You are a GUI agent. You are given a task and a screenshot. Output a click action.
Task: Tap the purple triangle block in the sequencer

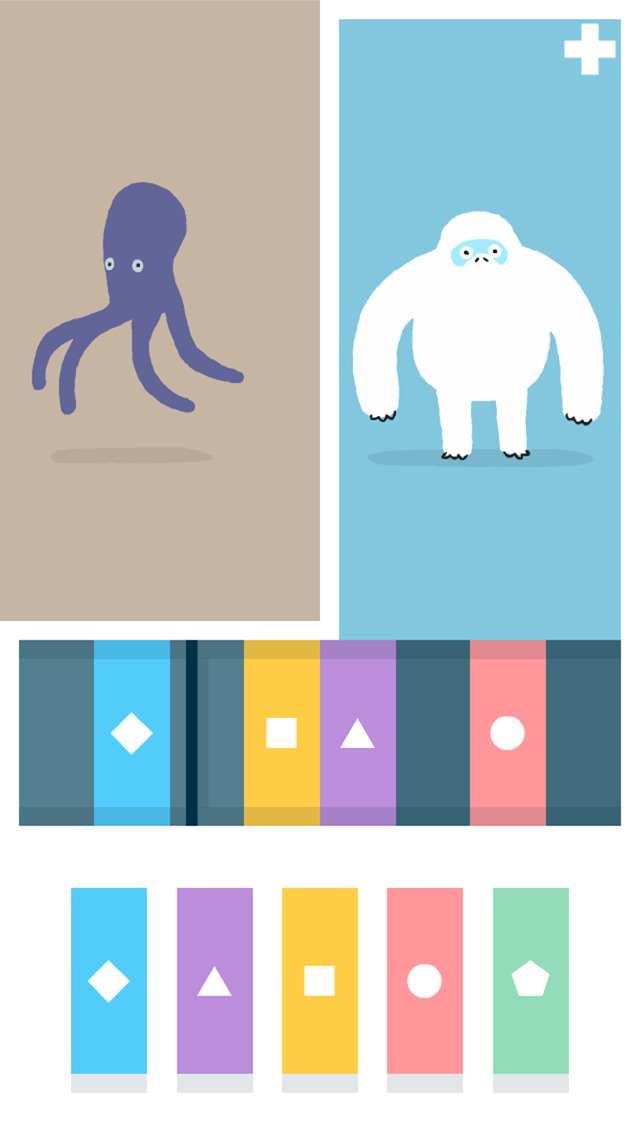pos(357,733)
